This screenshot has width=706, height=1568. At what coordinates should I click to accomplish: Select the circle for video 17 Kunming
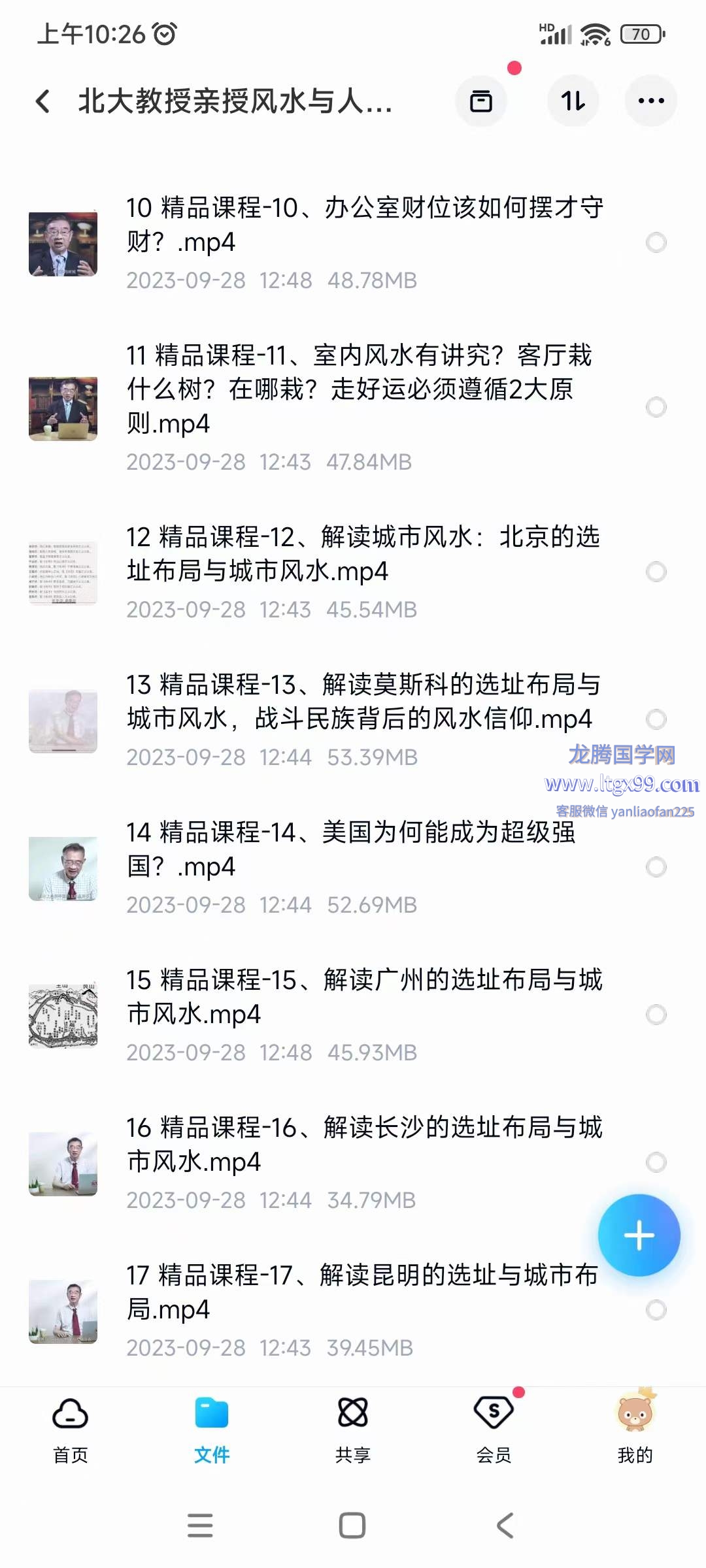click(x=656, y=1310)
